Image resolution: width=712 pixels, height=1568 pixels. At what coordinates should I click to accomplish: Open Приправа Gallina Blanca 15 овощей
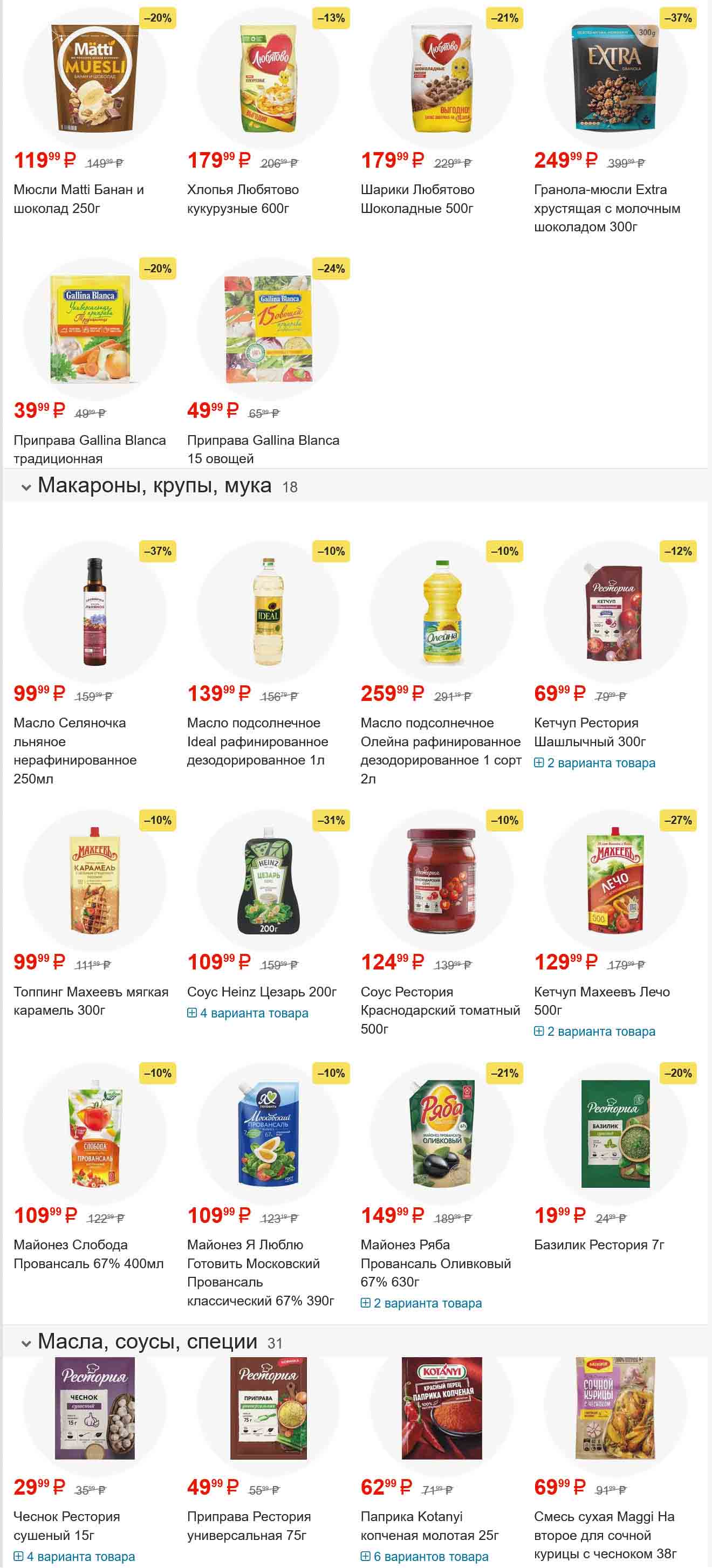263,449
